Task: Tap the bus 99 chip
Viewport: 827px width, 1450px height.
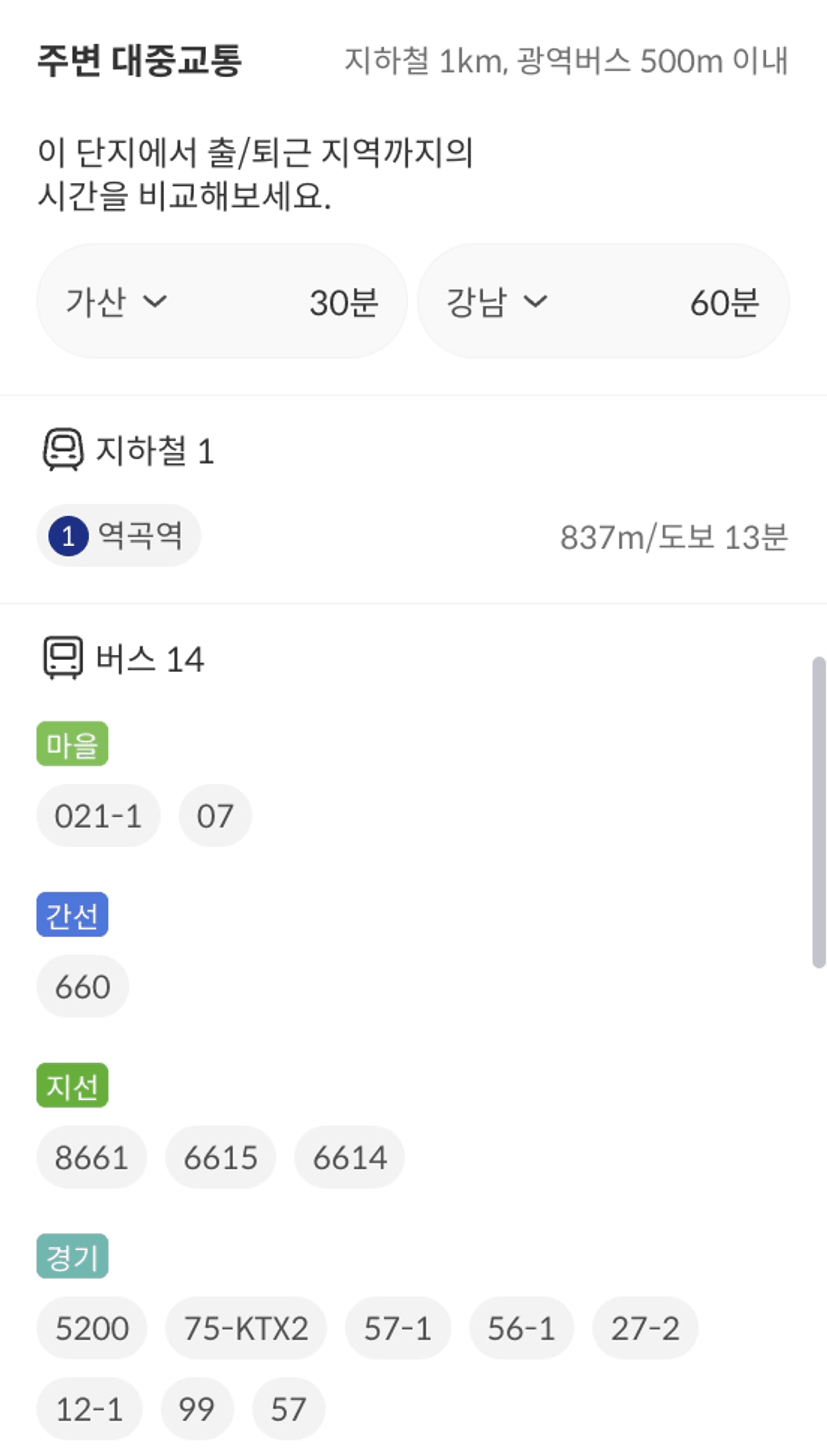Action: click(198, 1410)
